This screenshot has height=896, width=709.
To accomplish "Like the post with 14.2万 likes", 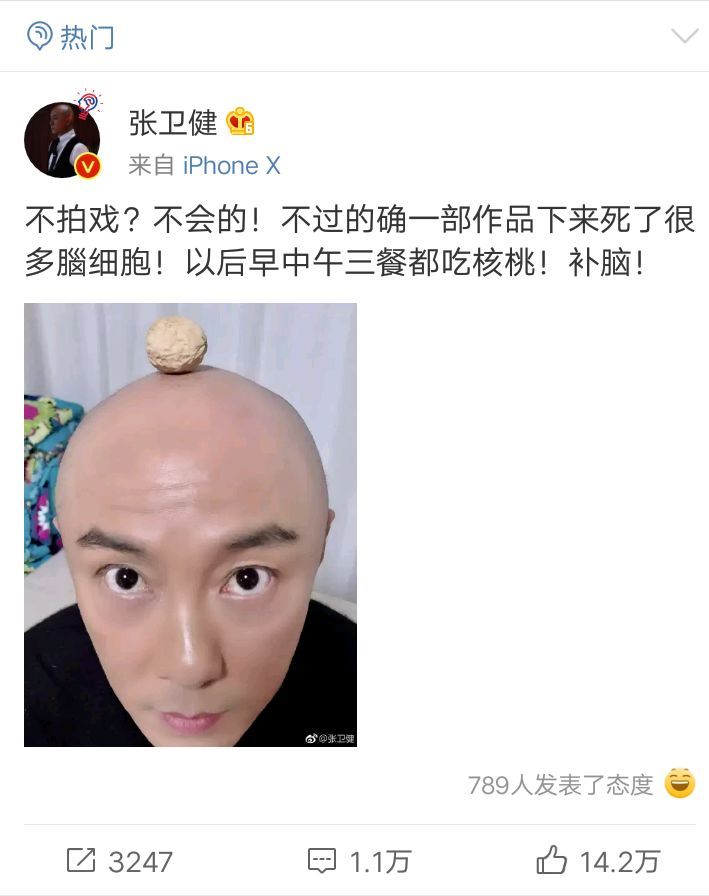I will (598, 861).
